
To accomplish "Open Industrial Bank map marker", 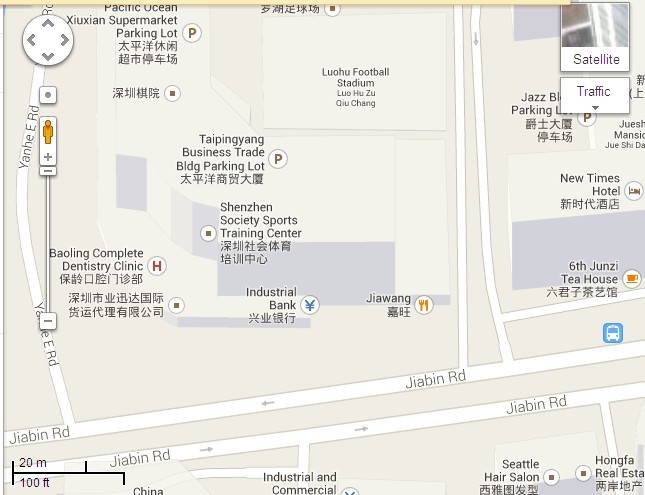I will coord(310,305).
